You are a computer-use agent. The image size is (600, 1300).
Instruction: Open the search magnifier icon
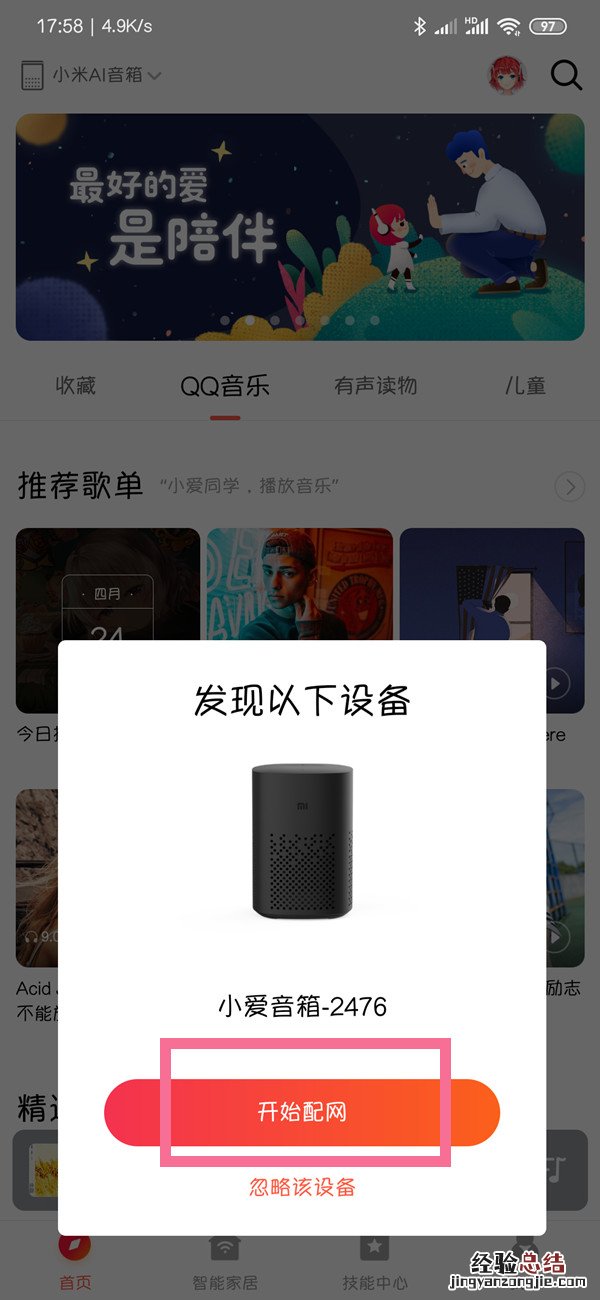click(x=566, y=76)
